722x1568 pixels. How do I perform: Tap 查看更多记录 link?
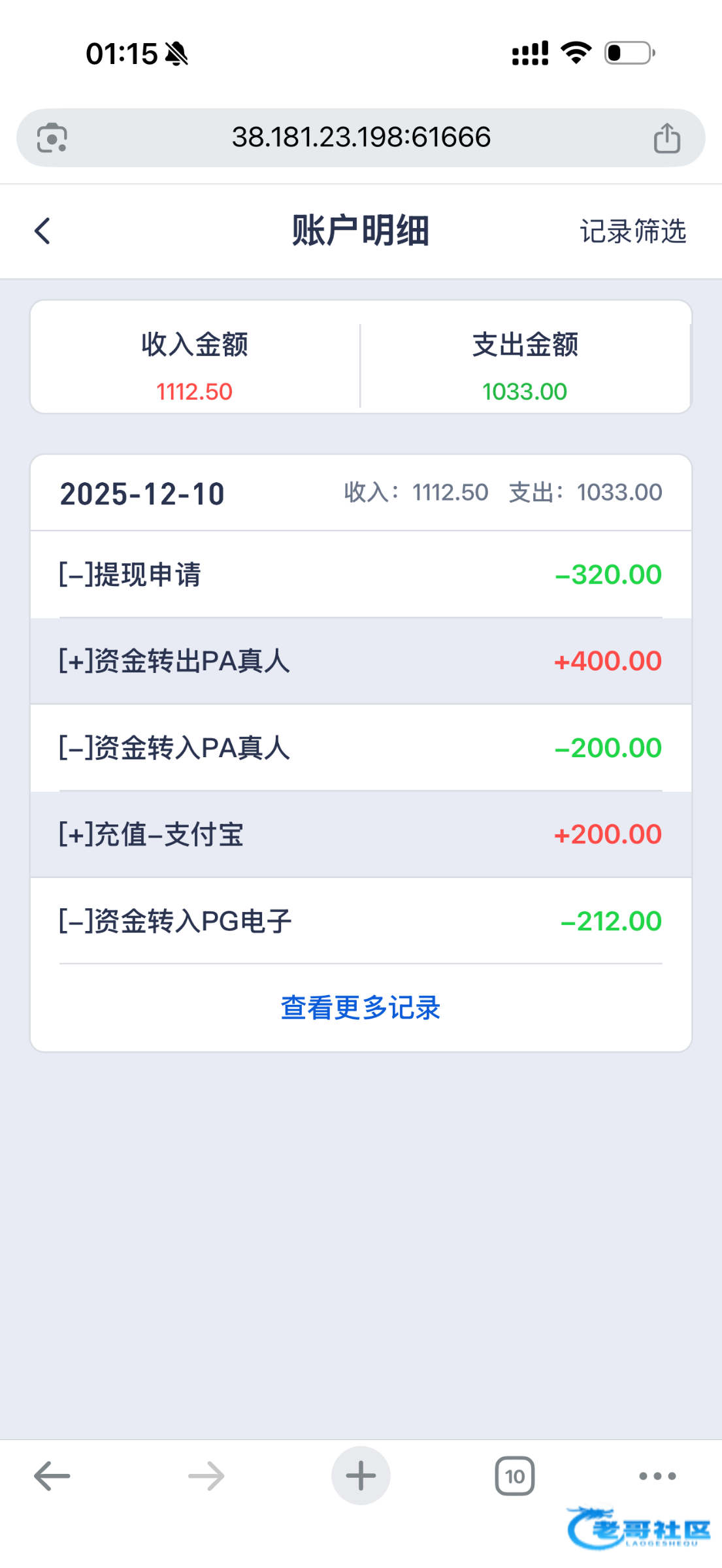(x=361, y=1007)
